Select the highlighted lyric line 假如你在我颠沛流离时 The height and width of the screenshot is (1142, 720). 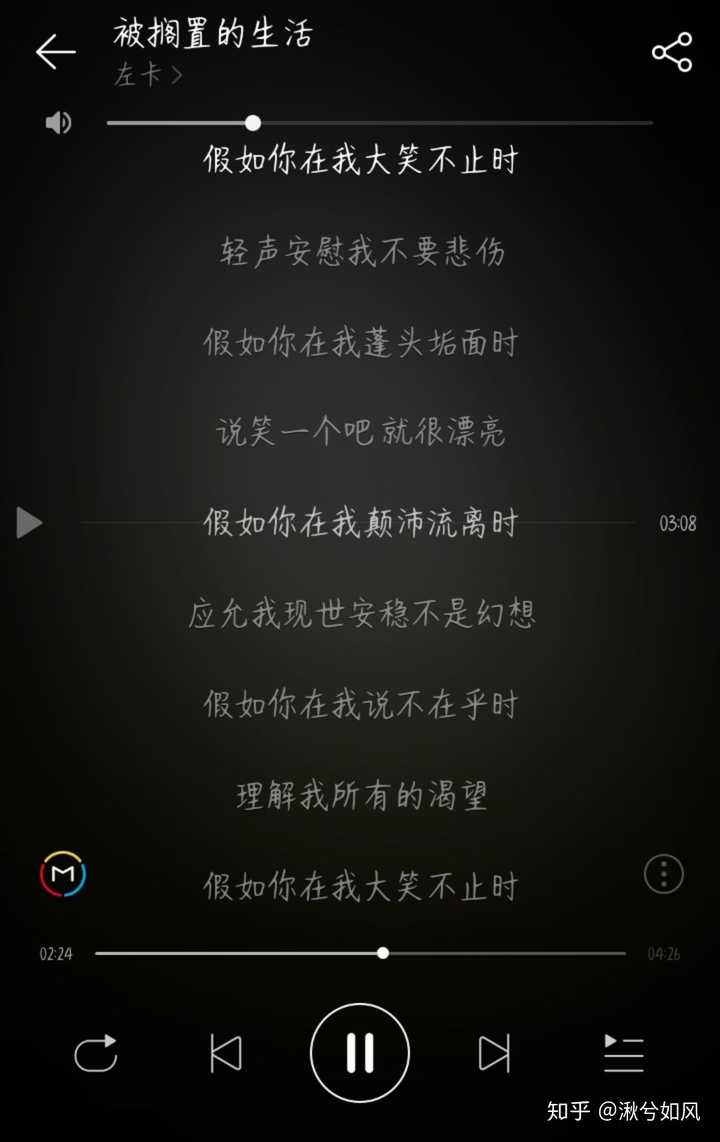pos(360,522)
